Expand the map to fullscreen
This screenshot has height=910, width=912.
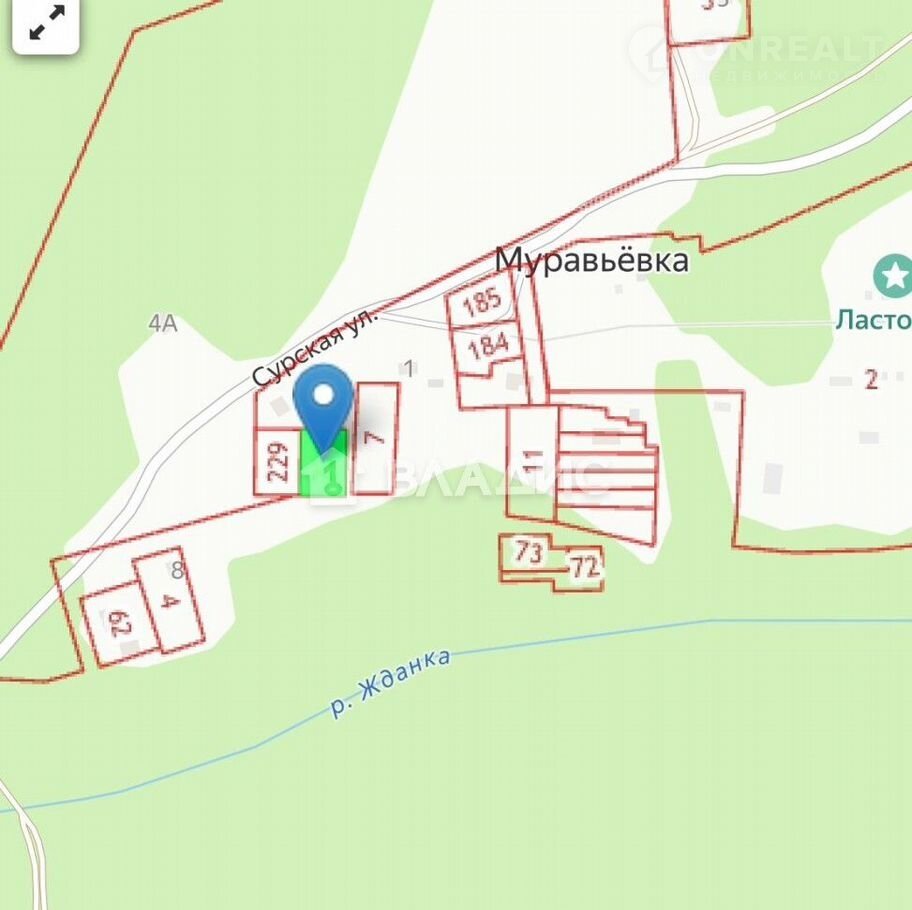pyautogui.click(x=47, y=28)
